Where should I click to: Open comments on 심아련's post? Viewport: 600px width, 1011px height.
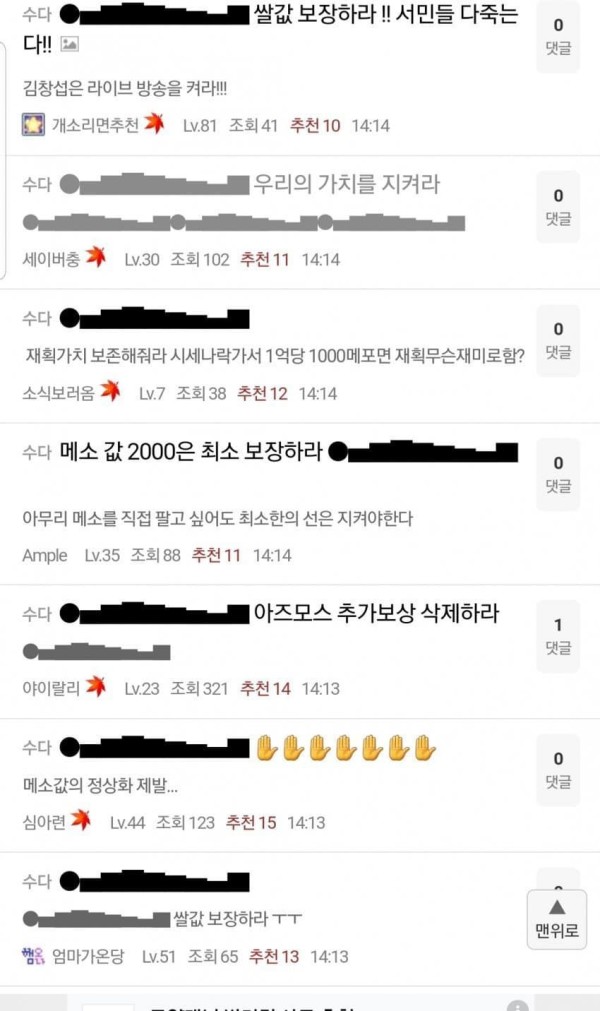click(x=558, y=769)
